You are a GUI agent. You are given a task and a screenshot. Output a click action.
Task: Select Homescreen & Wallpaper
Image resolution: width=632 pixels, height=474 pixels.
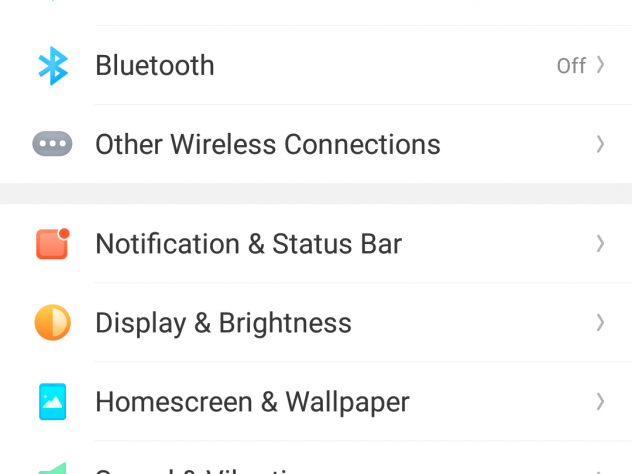pos(252,402)
